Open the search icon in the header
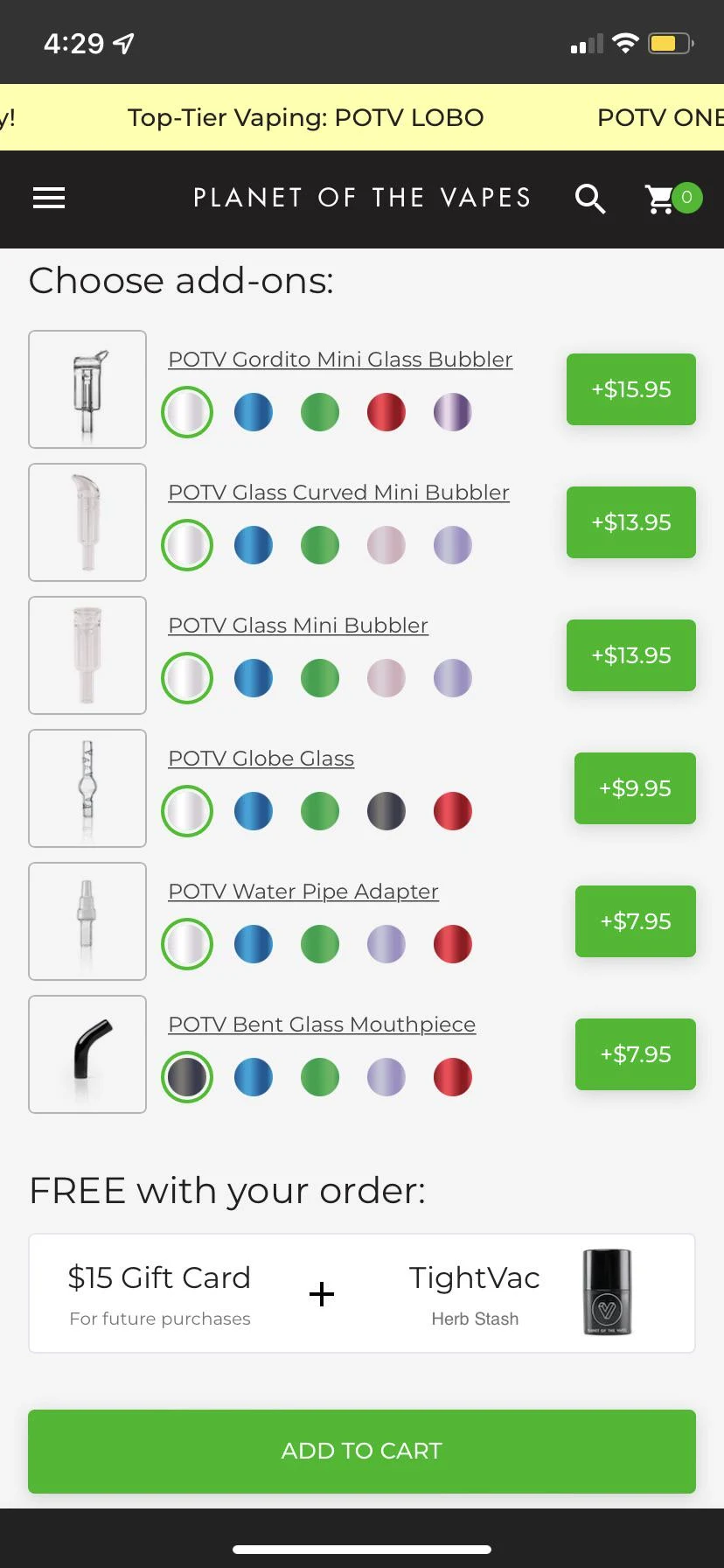The image size is (724, 1568). click(590, 199)
